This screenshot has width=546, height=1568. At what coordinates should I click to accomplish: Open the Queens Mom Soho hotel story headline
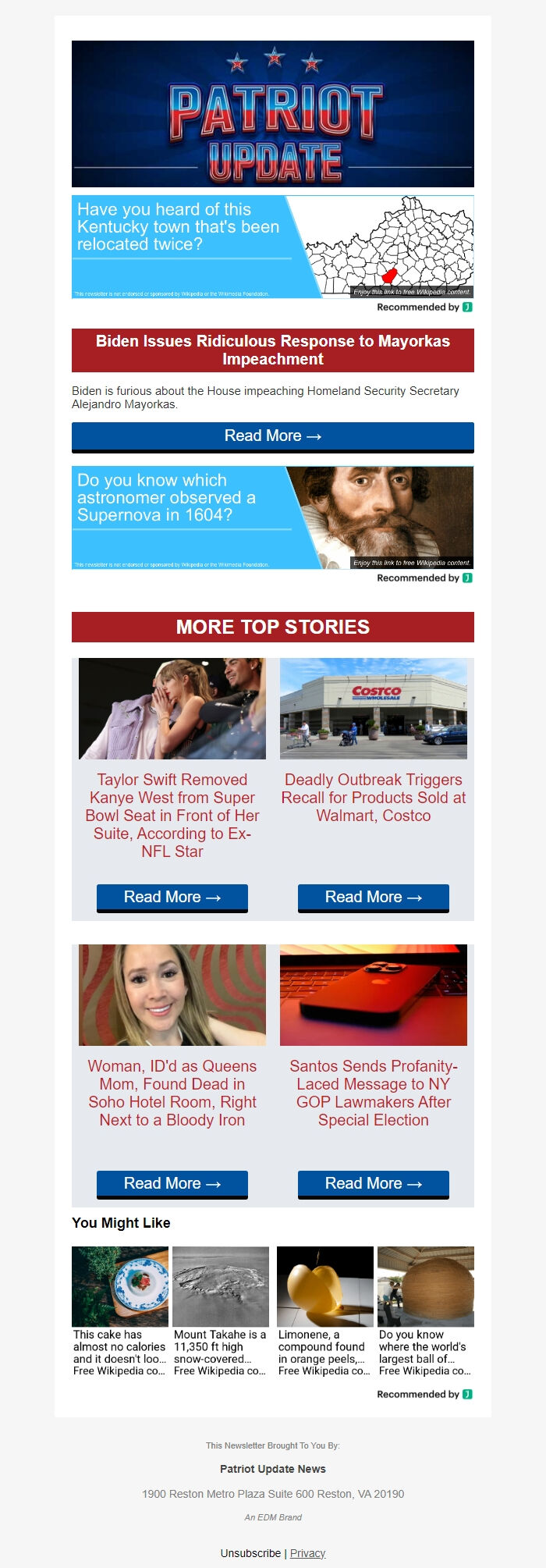tap(172, 1093)
